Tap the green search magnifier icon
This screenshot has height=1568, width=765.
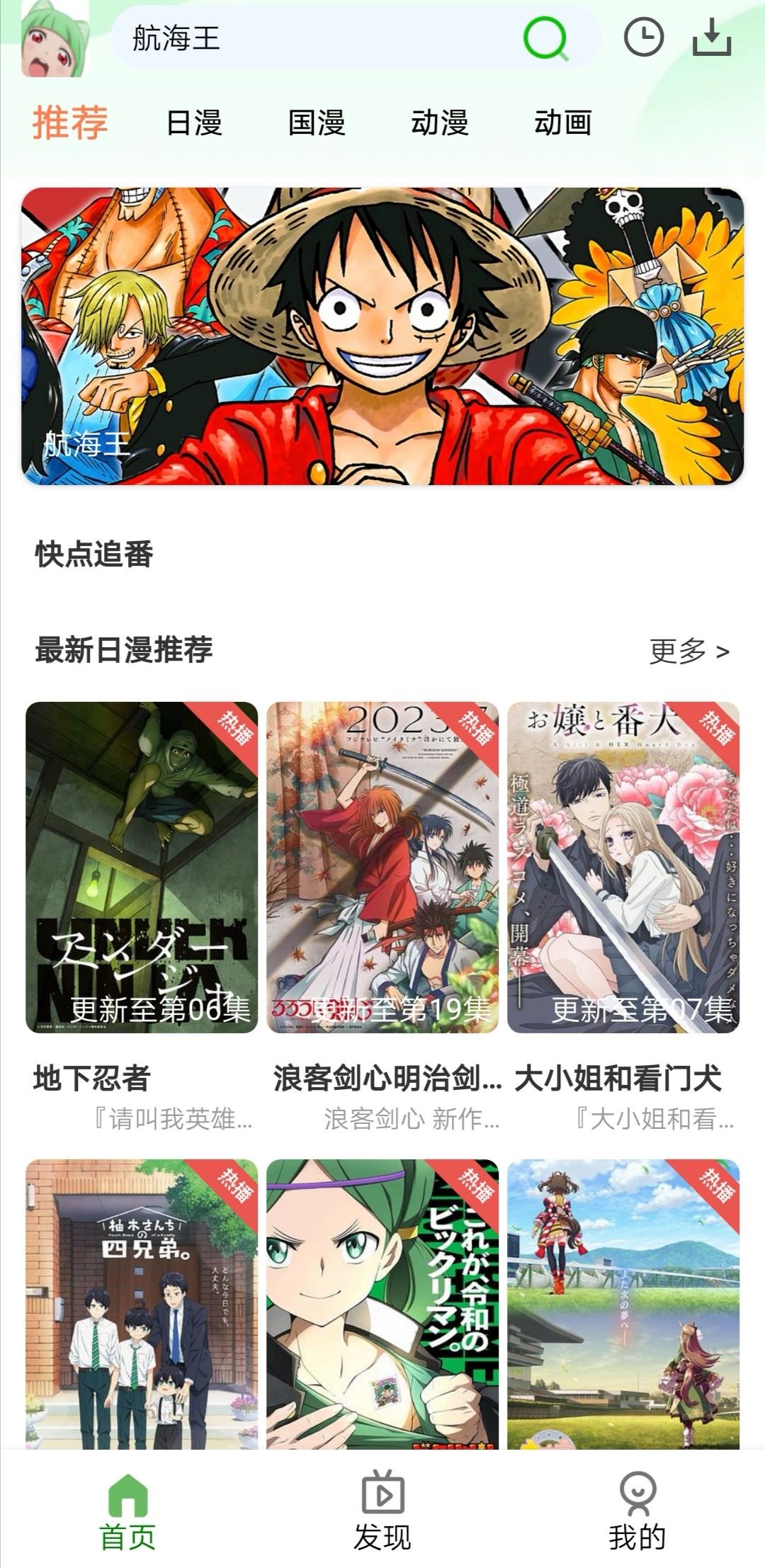(x=545, y=38)
